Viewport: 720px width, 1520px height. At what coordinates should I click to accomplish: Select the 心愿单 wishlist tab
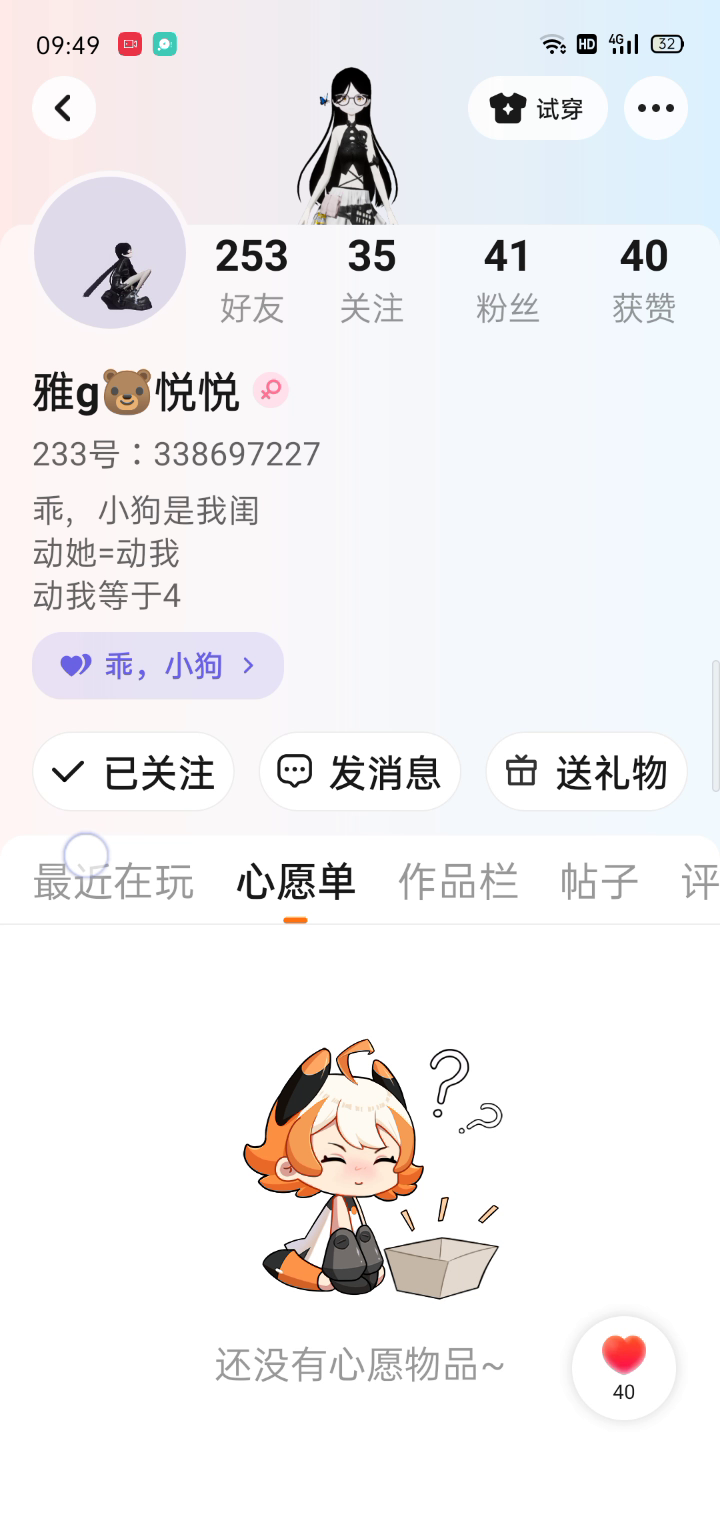pos(296,882)
